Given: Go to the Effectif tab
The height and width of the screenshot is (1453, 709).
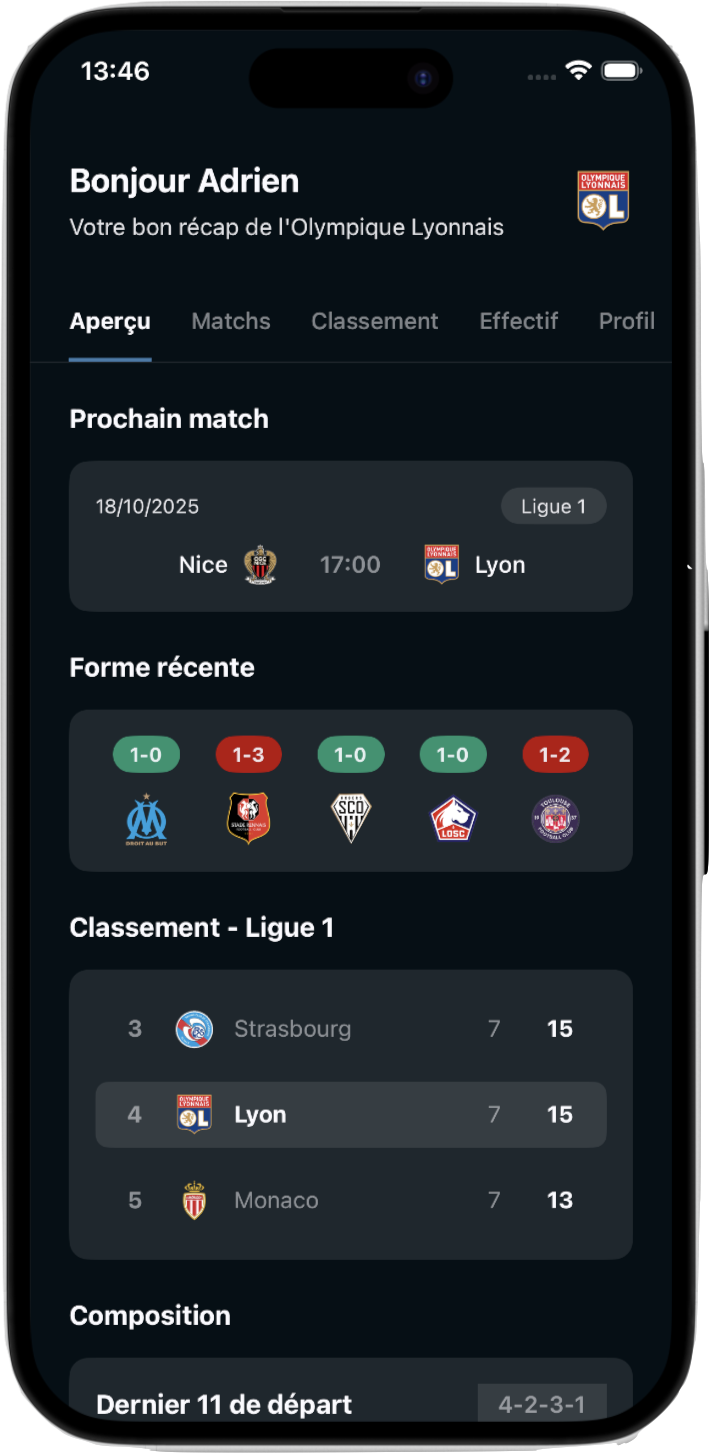Looking at the screenshot, I should [x=518, y=321].
